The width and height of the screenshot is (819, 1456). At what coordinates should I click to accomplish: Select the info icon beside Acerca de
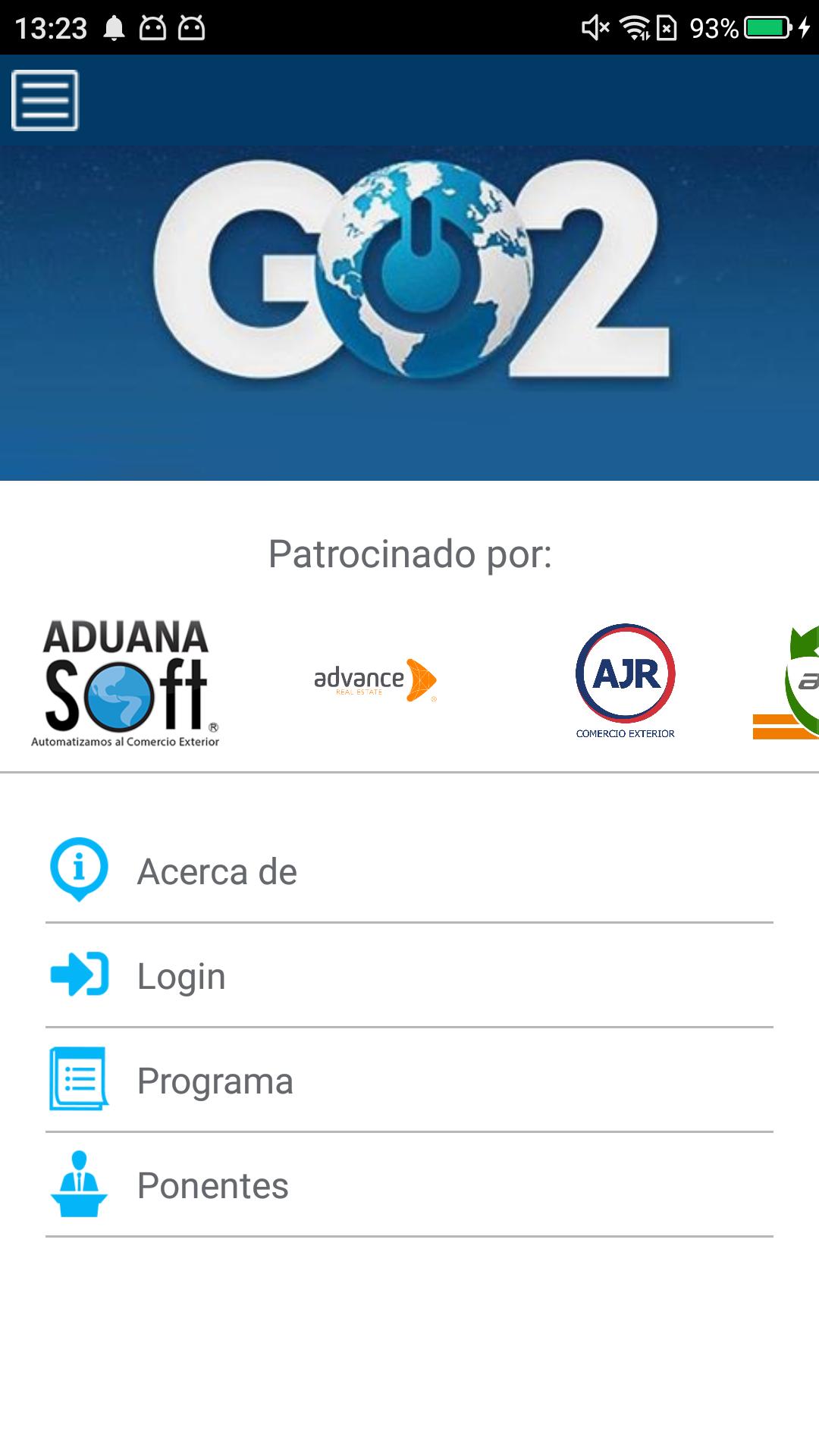(x=77, y=871)
